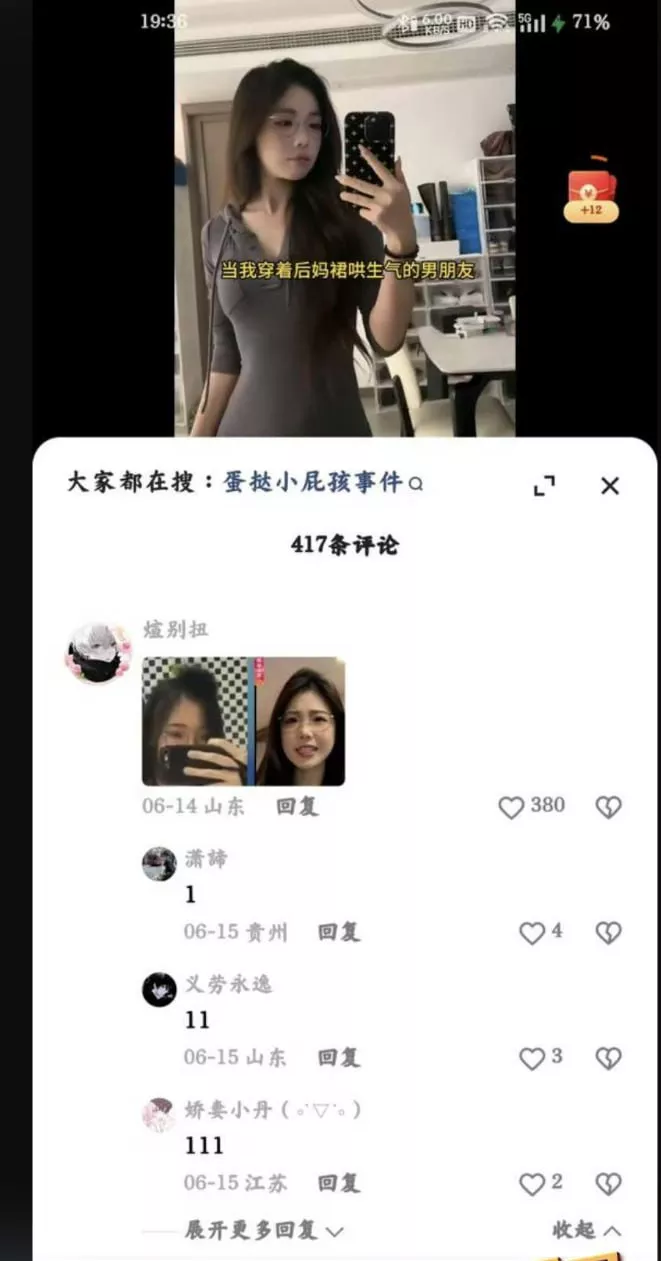Open 义劳永逸's profile avatar
Image resolution: width=661 pixels, height=1261 pixels.
159,989
